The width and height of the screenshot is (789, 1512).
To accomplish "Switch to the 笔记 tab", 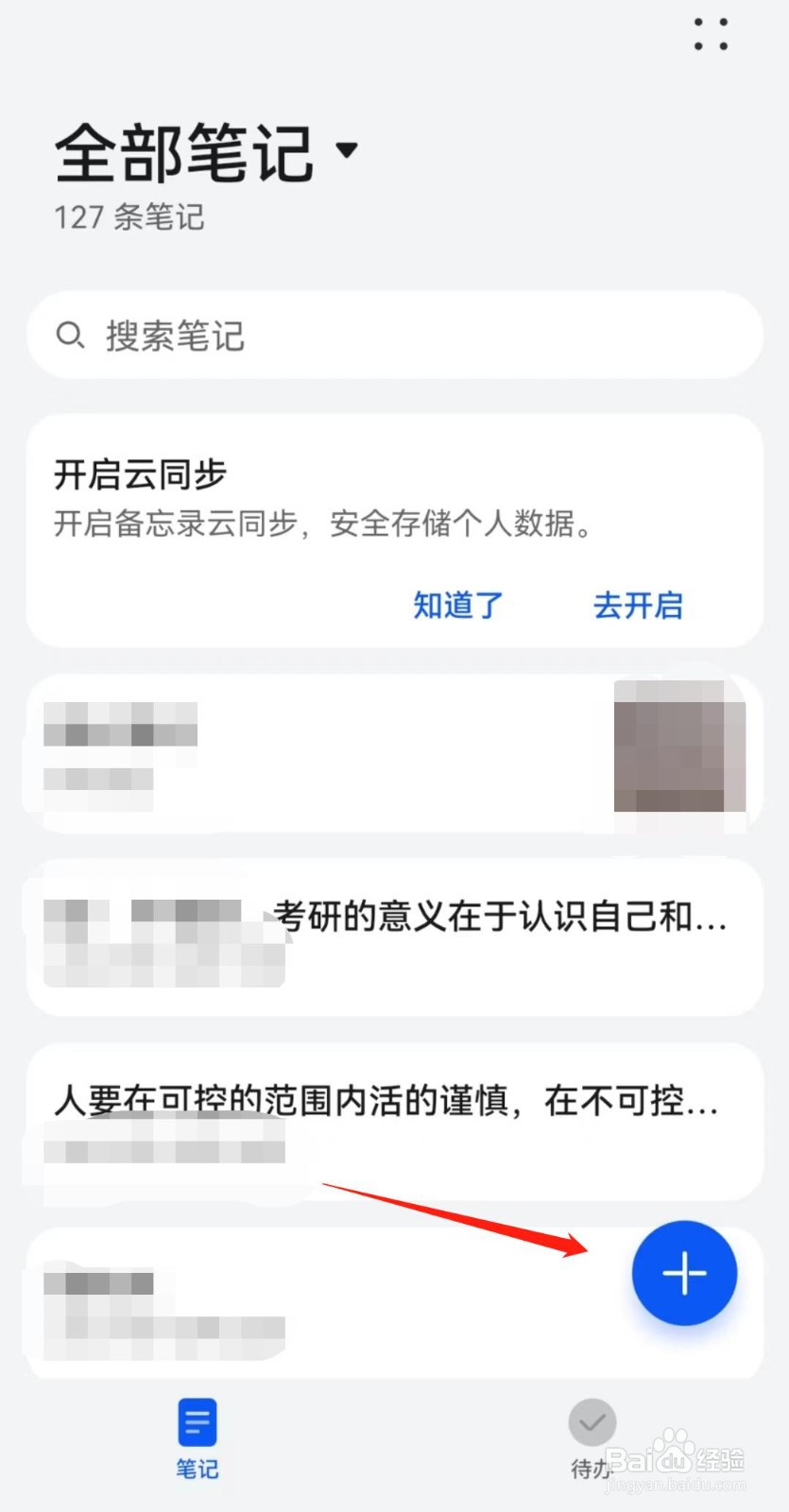I will tap(196, 1441).
